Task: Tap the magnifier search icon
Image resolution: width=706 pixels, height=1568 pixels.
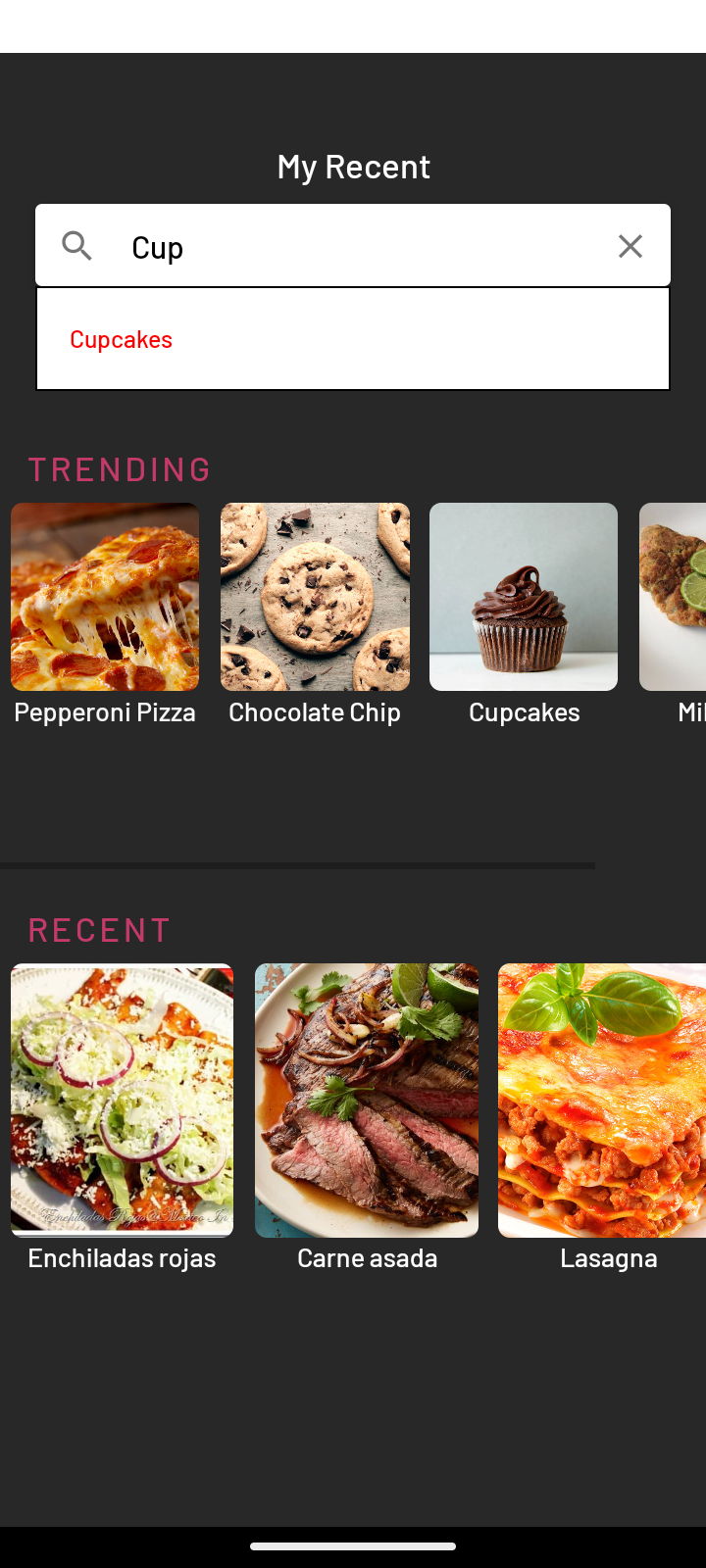Action: coord(76,246)
